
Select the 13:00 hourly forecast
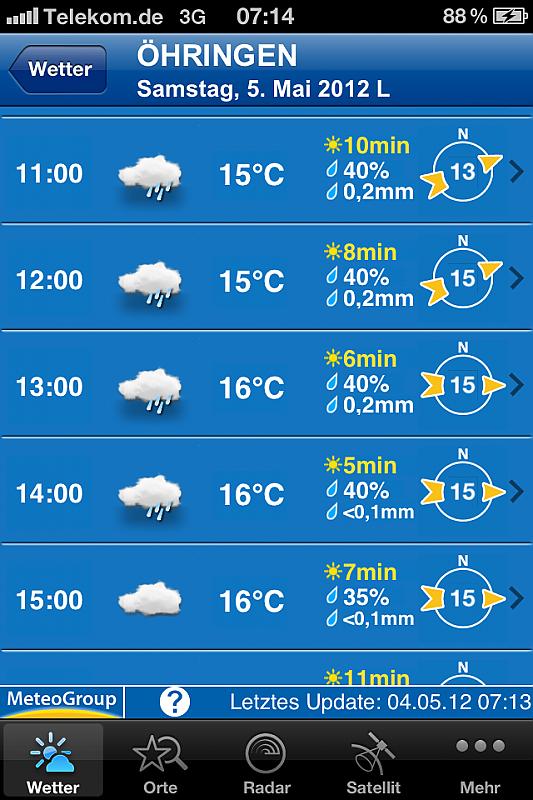pos(266,384)
